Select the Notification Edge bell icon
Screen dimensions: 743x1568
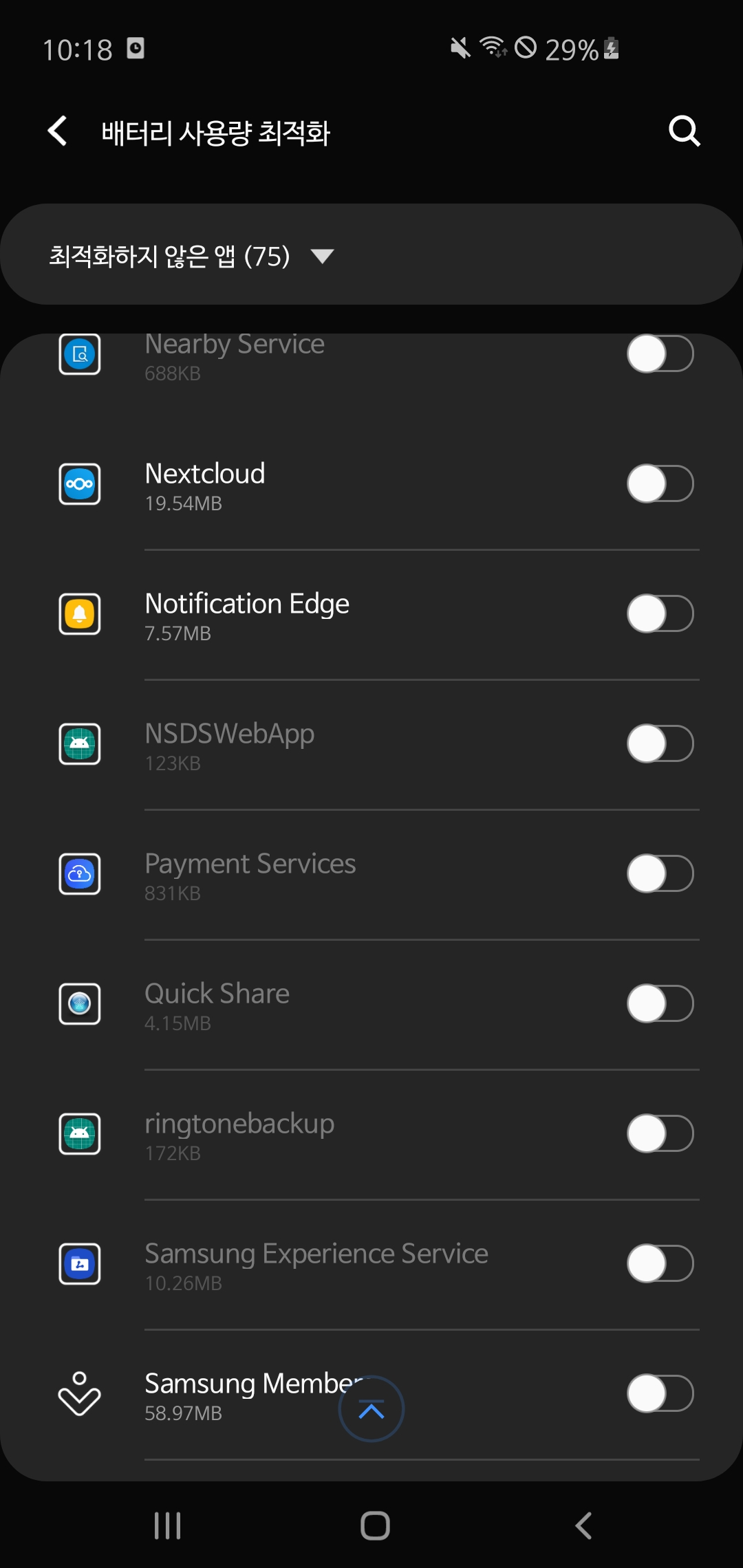point(80,614)
